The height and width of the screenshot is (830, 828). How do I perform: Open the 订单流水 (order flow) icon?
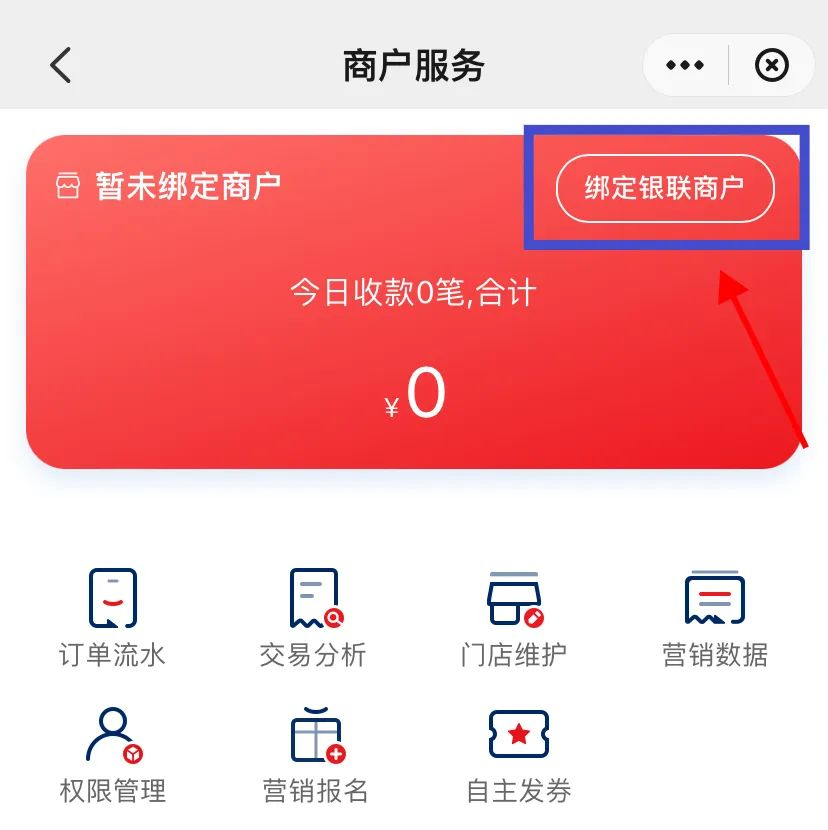(112, 598)
